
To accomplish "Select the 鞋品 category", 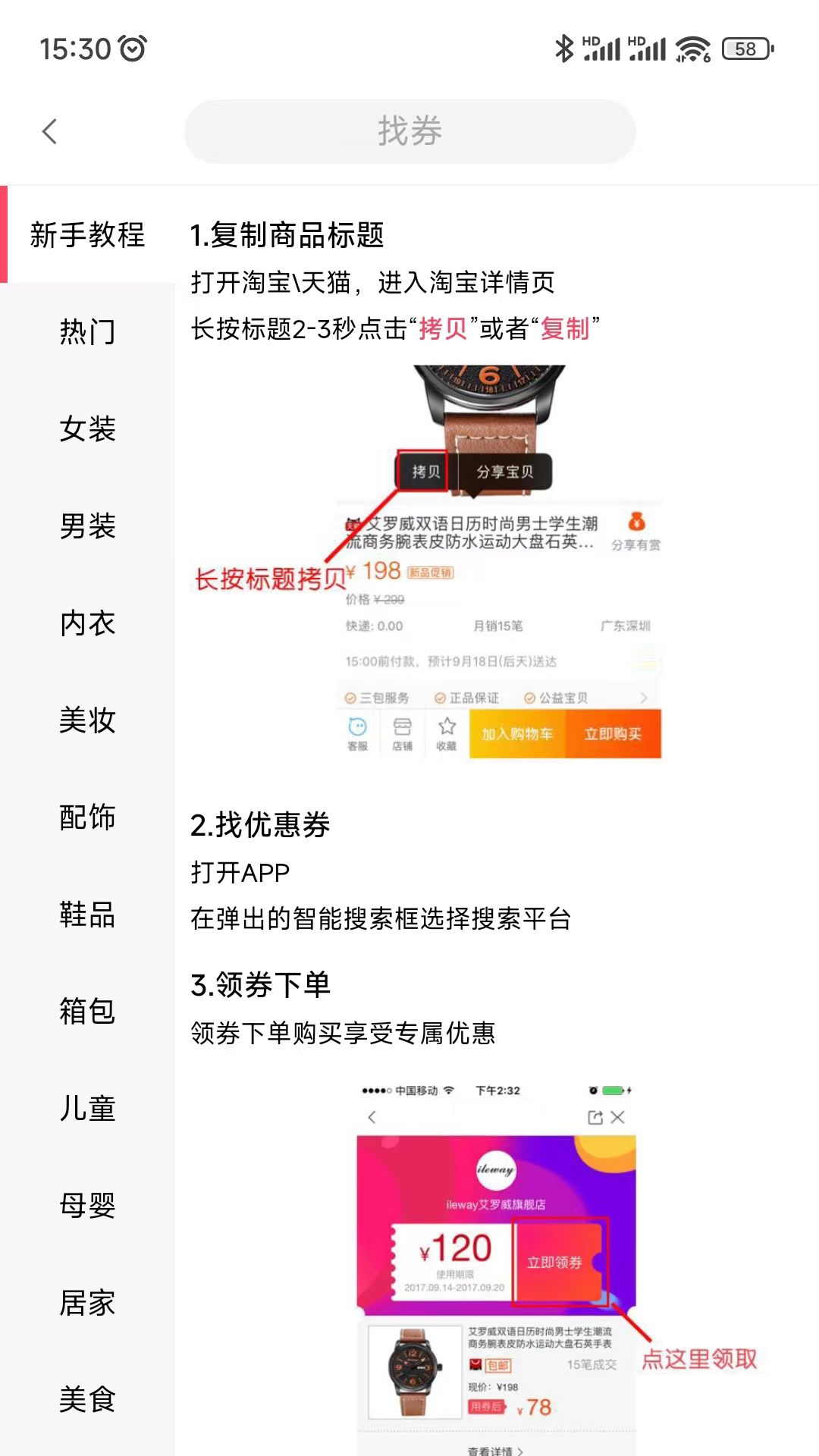I will pos(87,914).
